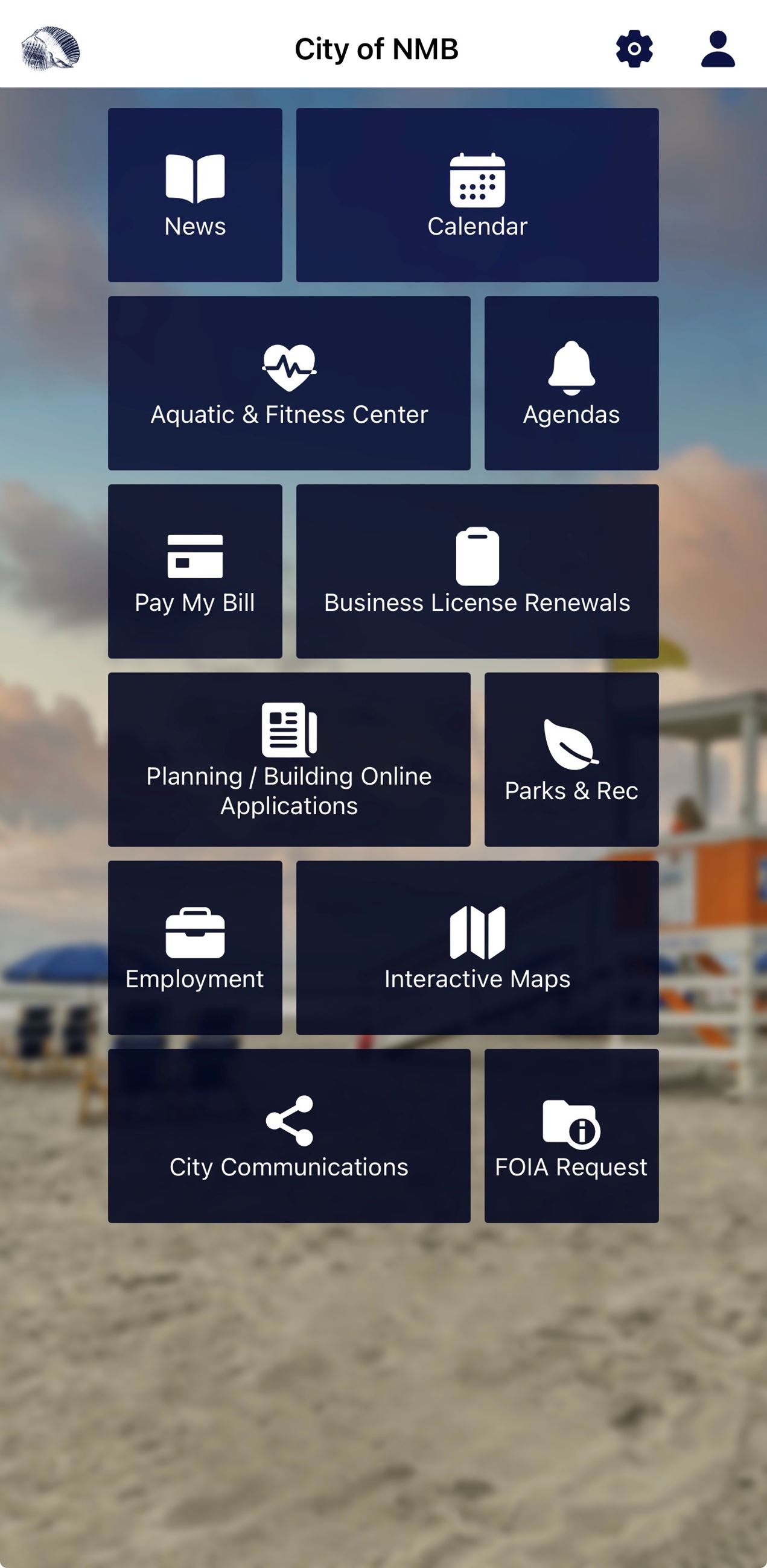Open the folded map Interactive Maps icon

click(x=477, y=932)
